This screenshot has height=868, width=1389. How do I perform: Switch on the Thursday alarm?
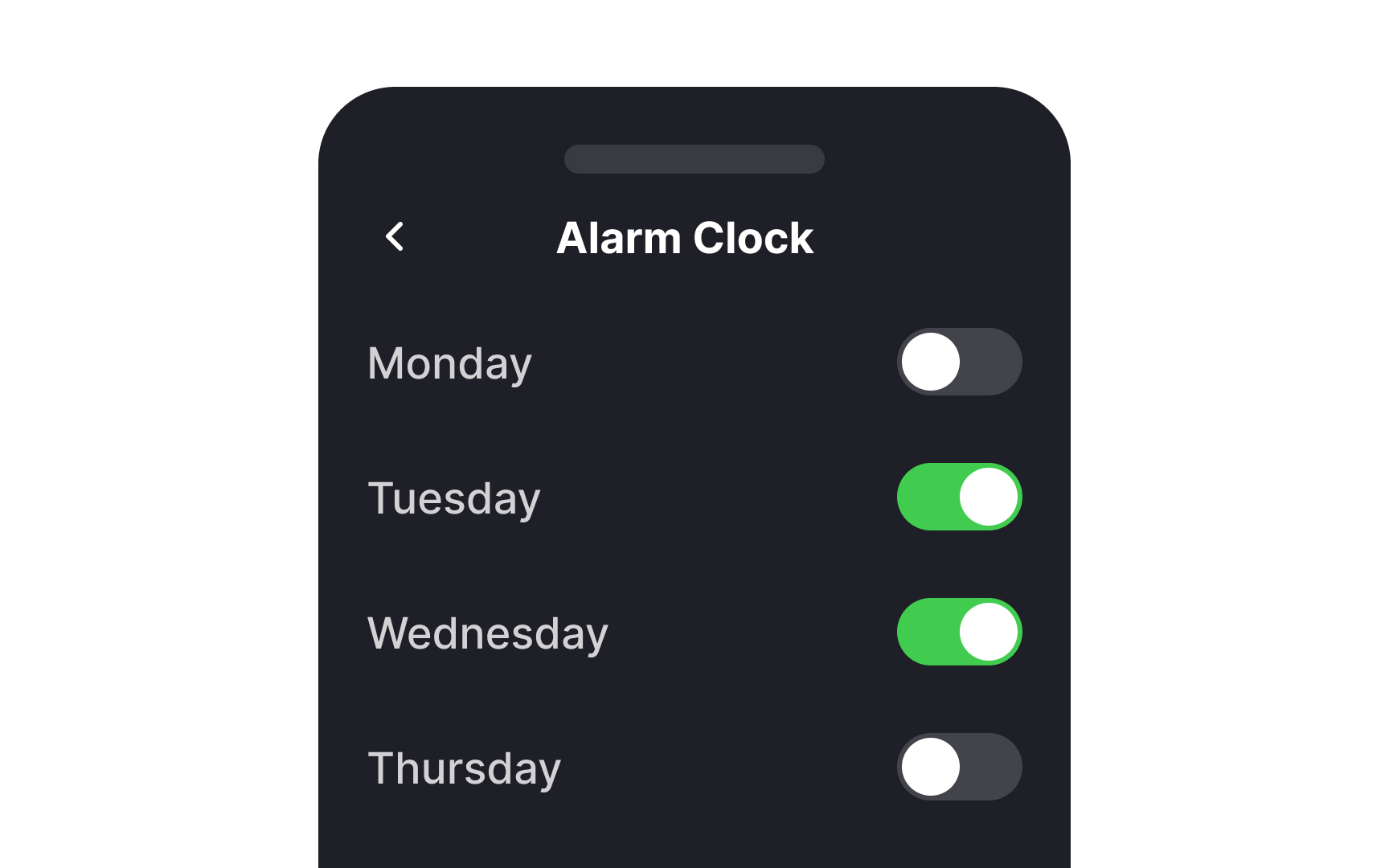(x=959, y=767)
